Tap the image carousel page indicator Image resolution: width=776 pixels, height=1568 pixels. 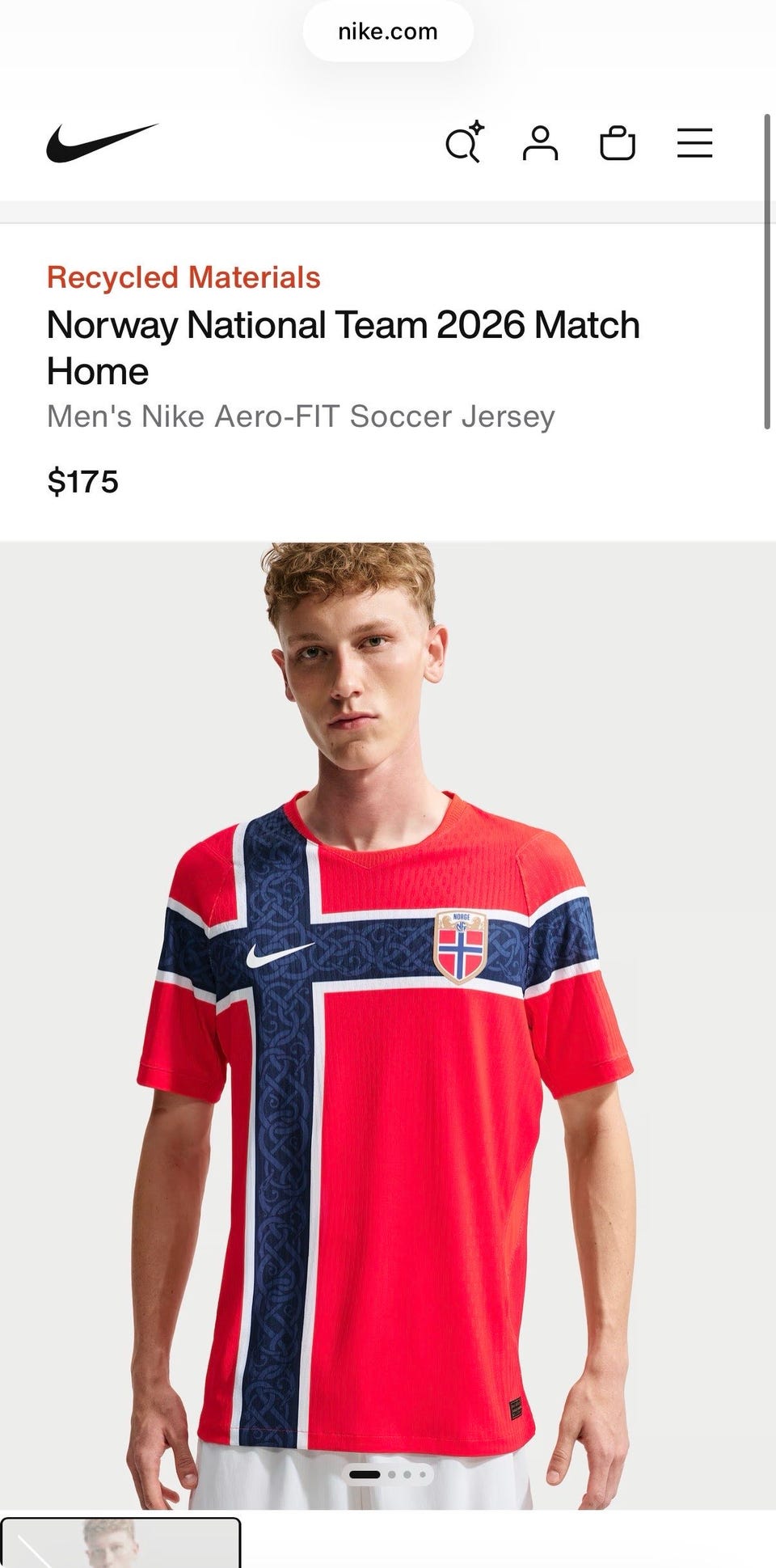(388, 1474)
